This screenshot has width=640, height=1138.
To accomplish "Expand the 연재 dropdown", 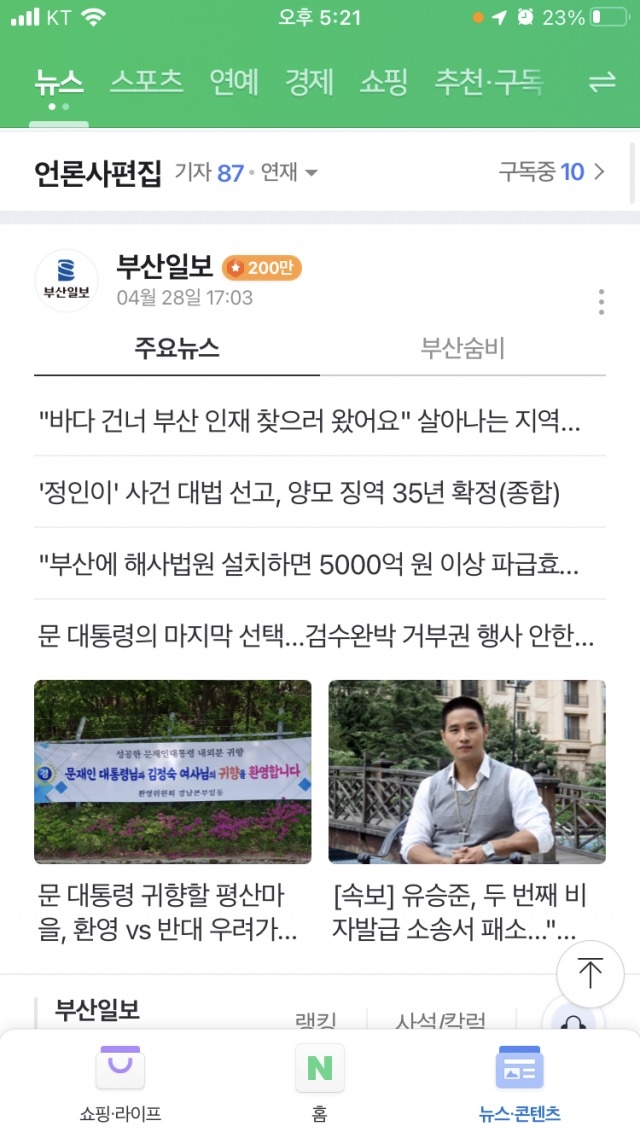I will point(289,172).
